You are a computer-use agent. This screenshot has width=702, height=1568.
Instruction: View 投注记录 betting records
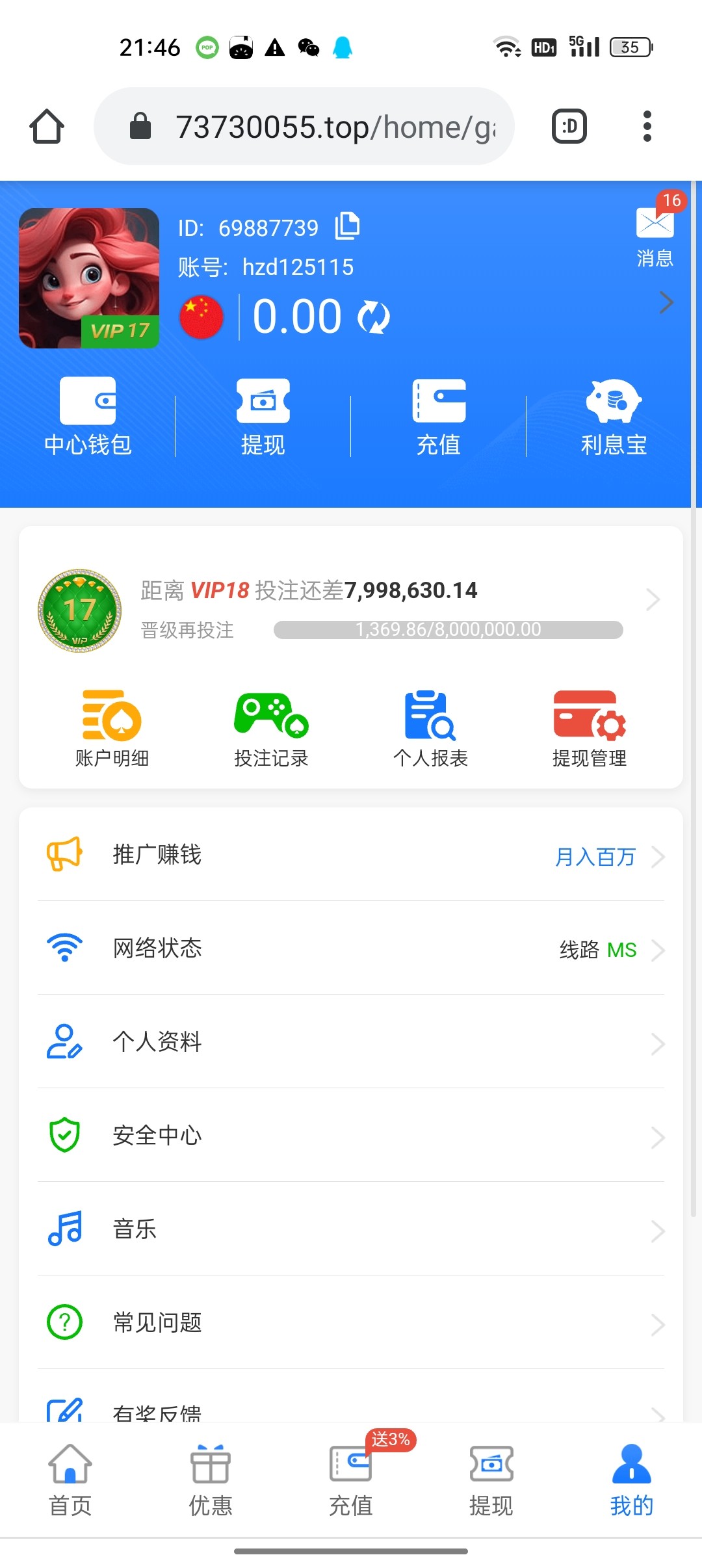271,729
